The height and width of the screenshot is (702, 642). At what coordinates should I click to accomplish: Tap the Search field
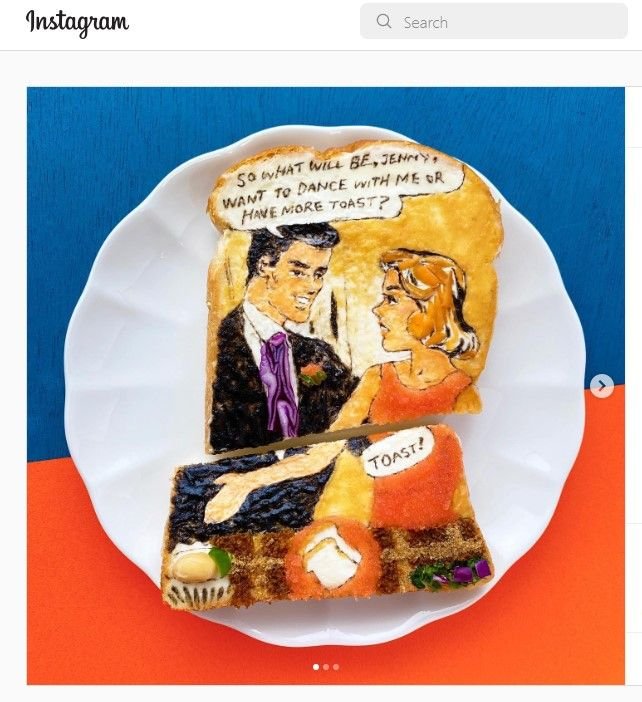pyautogui.click(x=493, y=21)
